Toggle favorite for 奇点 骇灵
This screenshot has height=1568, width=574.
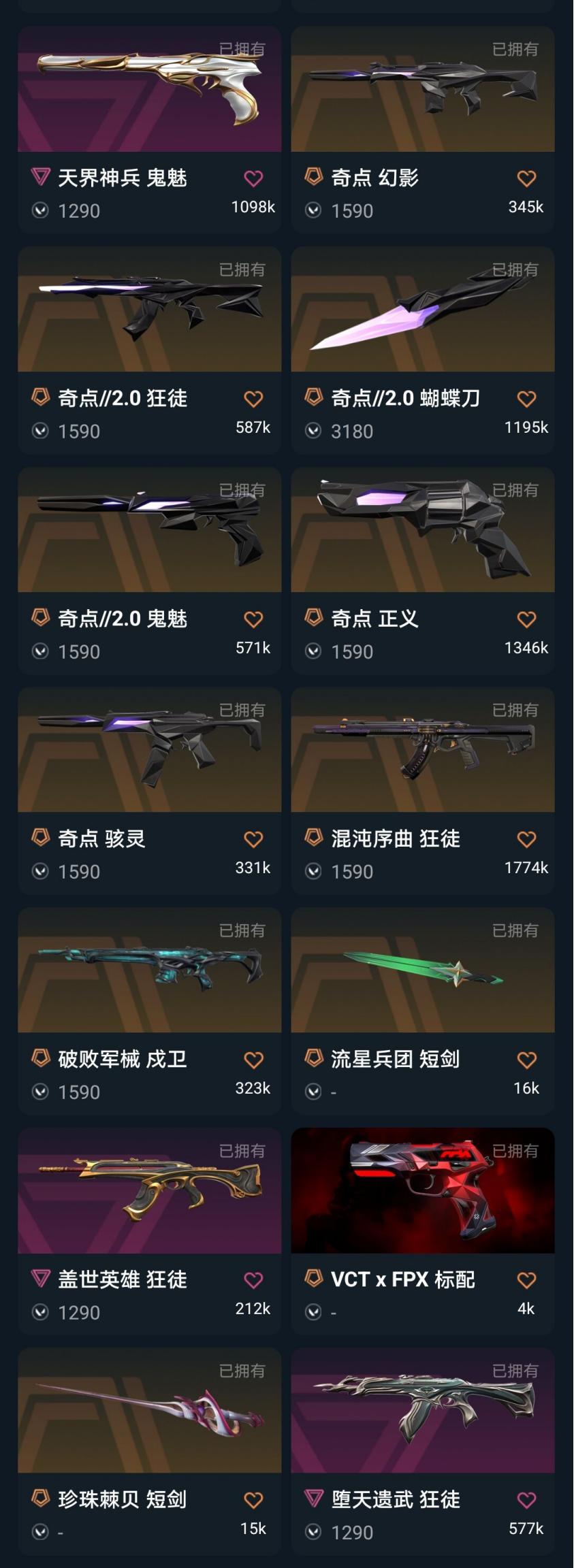(255, 839)
